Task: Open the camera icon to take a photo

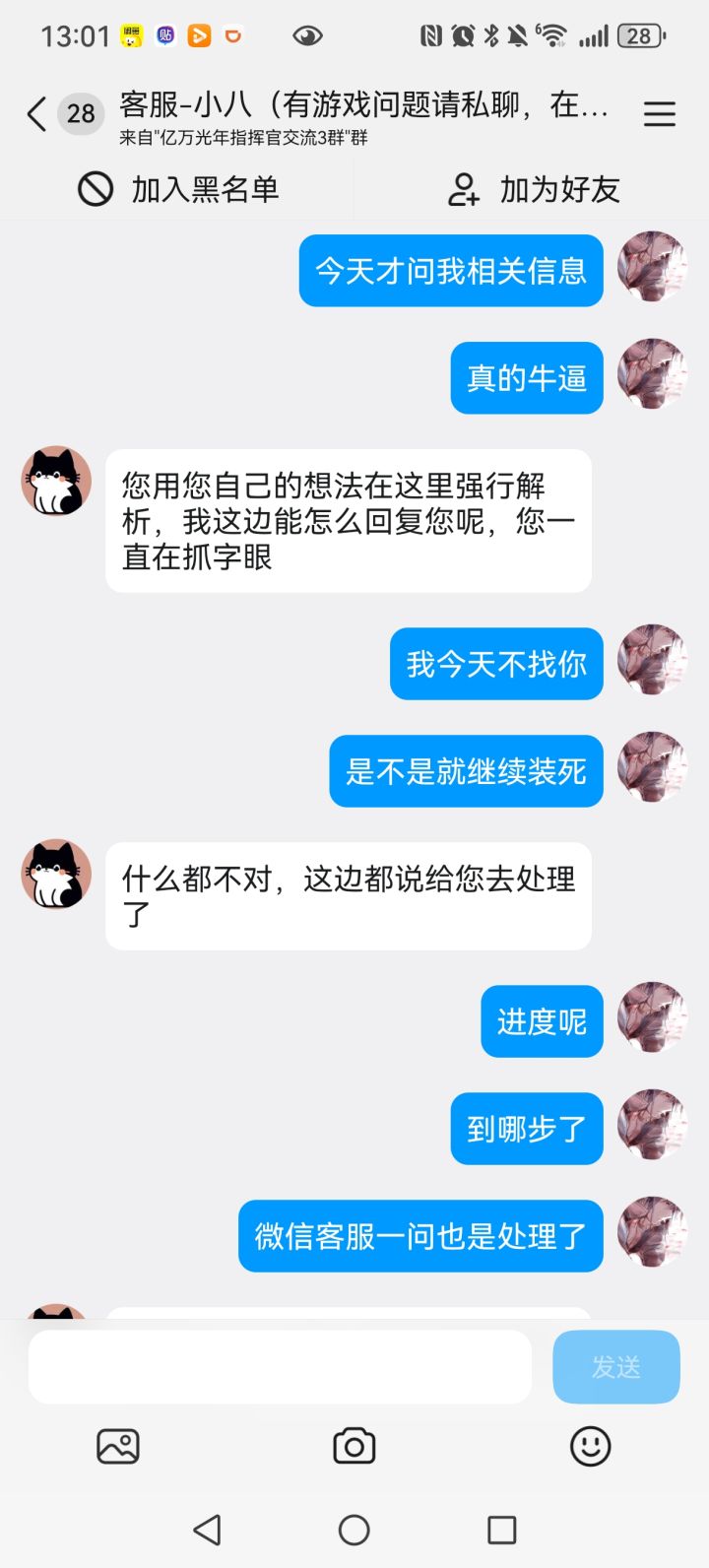Action: point(354,1445)
